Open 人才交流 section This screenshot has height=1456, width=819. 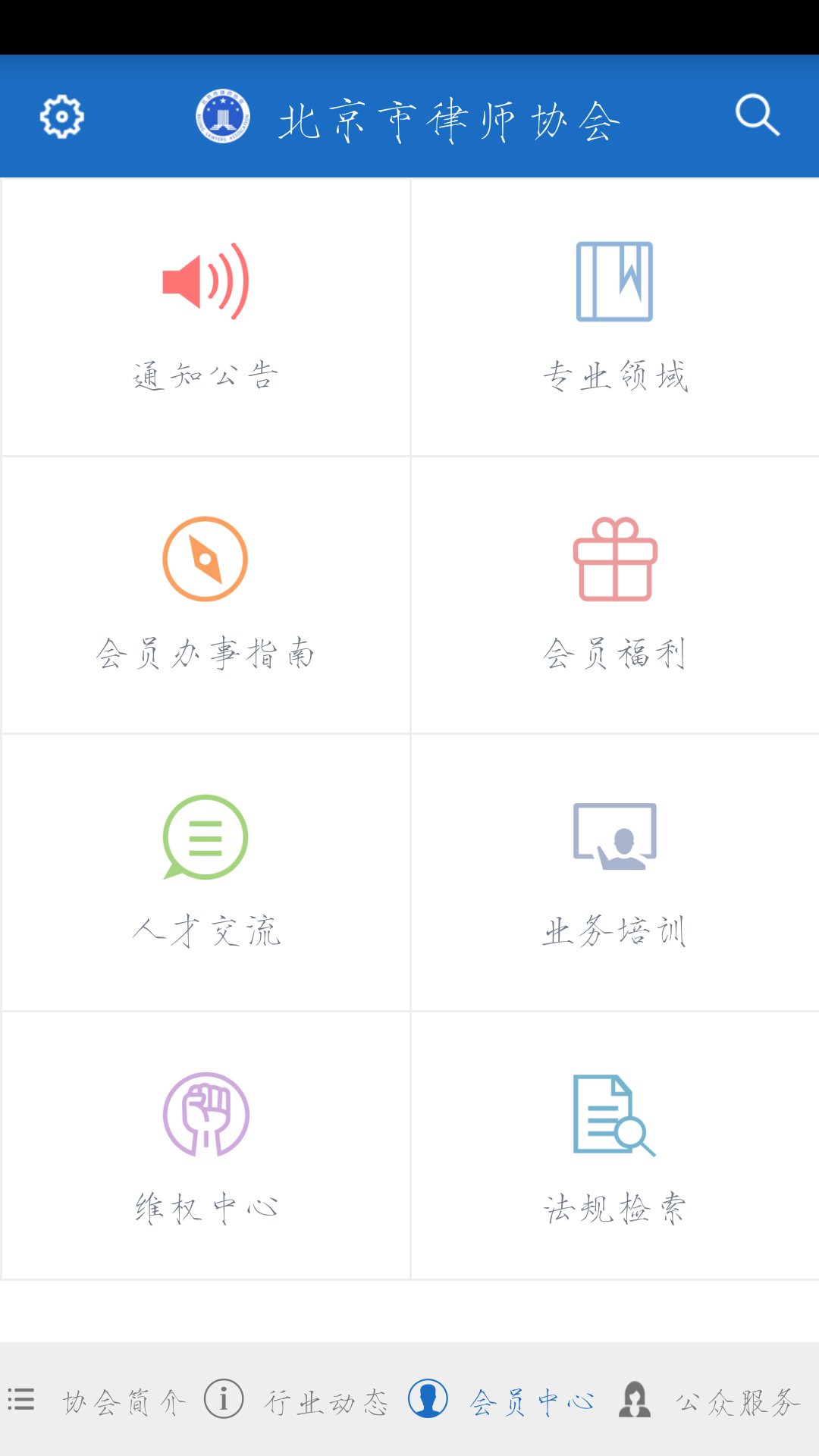tap(206, 872)
